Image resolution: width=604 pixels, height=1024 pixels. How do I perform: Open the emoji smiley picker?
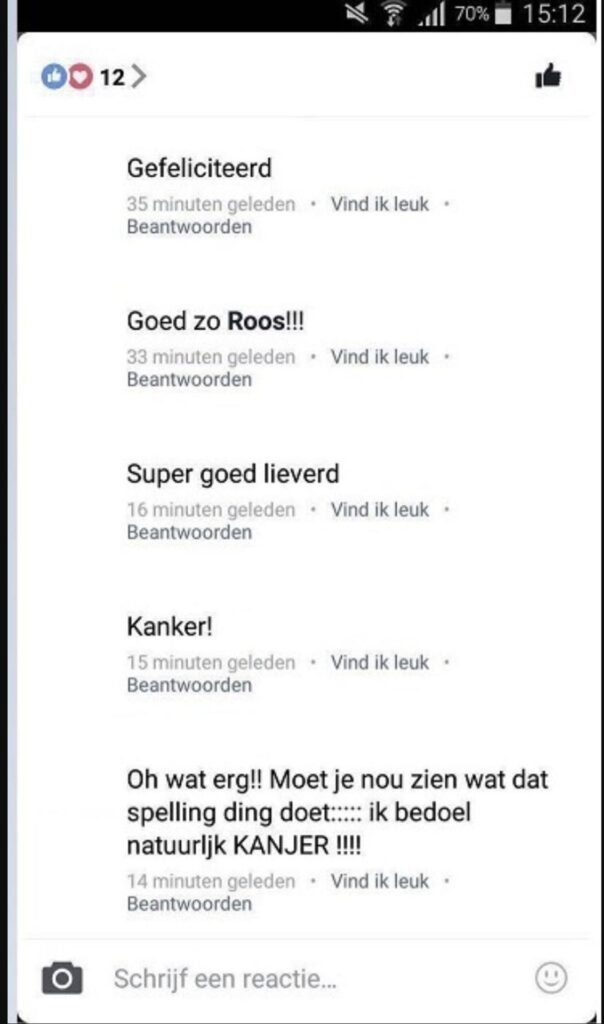[x=551, y=977]
